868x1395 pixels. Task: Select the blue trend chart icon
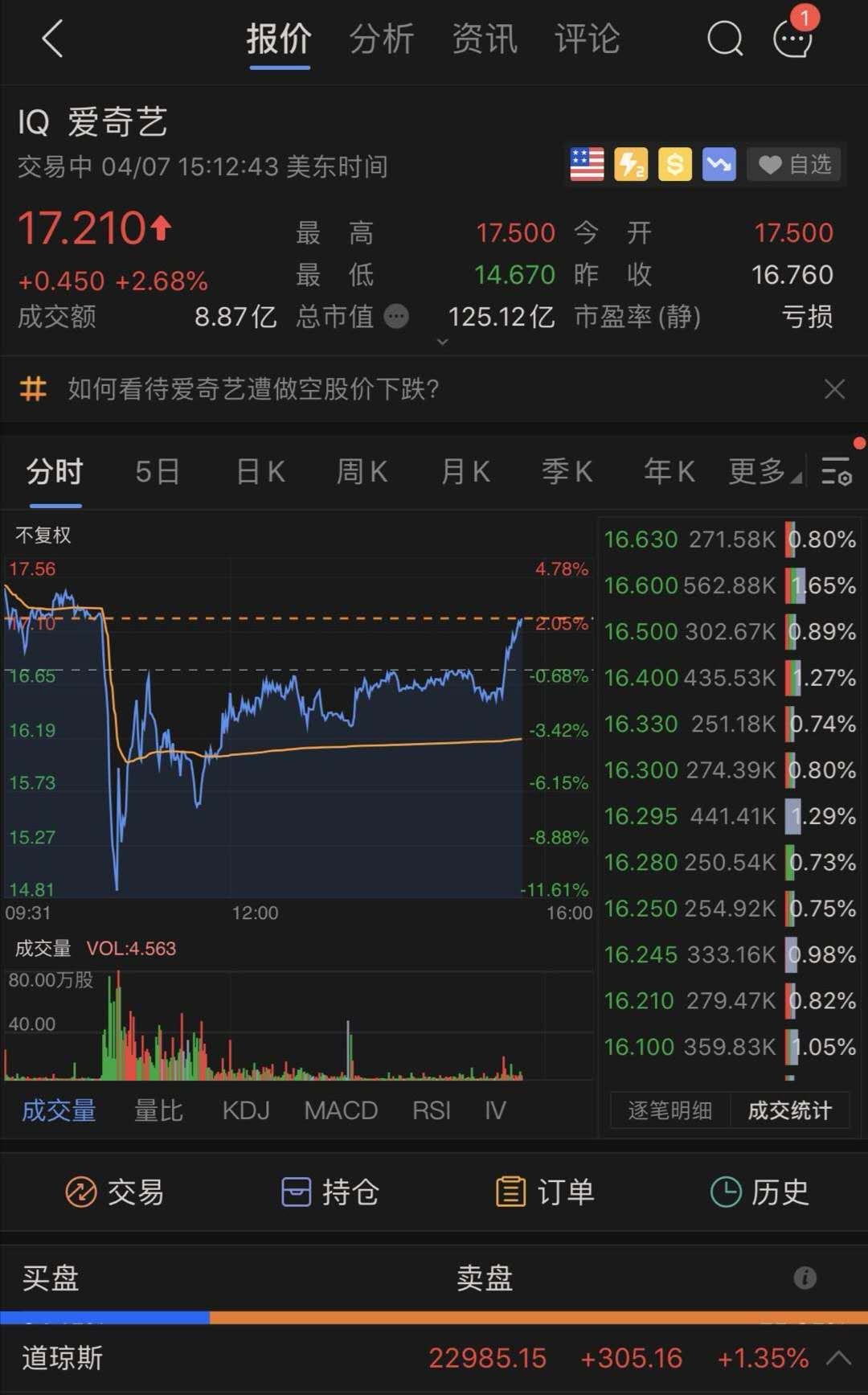[718, 165]
